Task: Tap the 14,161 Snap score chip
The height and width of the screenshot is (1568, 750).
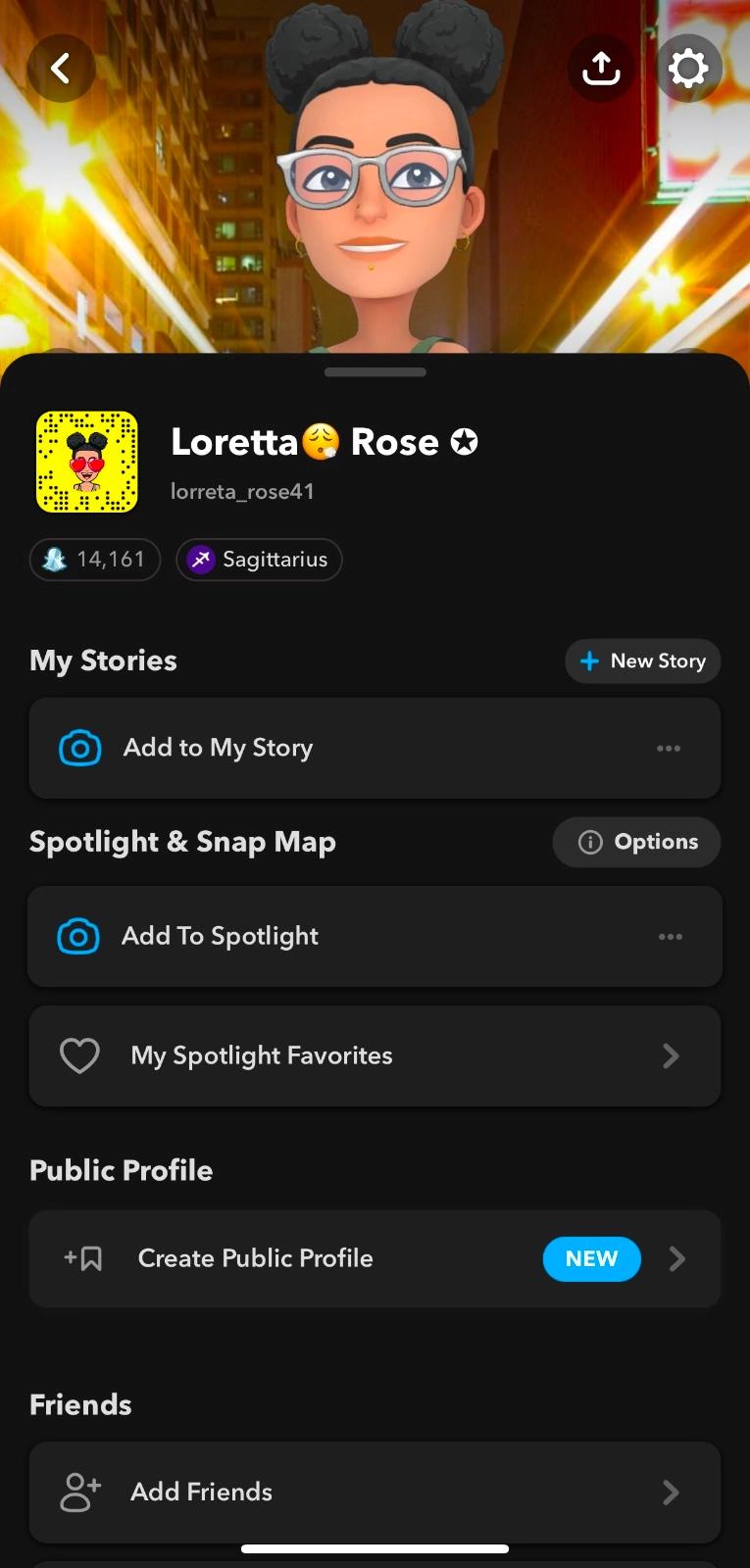Action: tap(95, 560)
